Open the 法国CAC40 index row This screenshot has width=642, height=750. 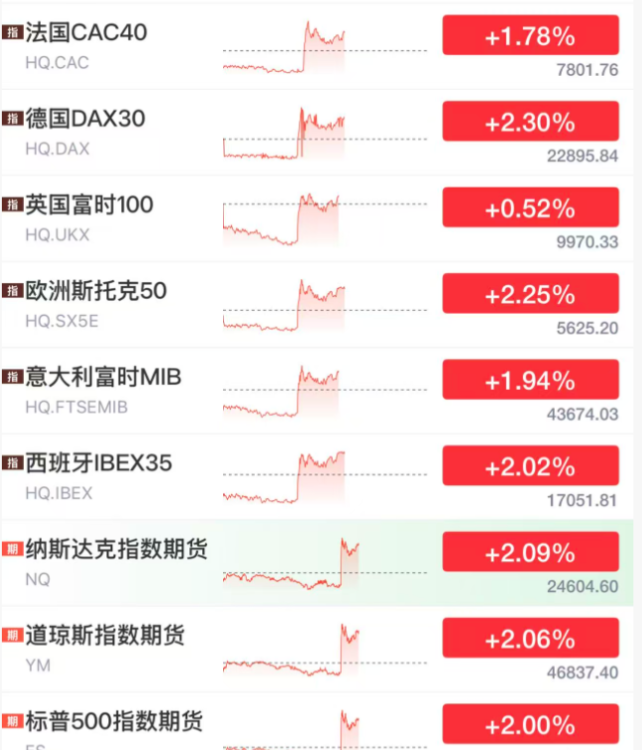88,33
